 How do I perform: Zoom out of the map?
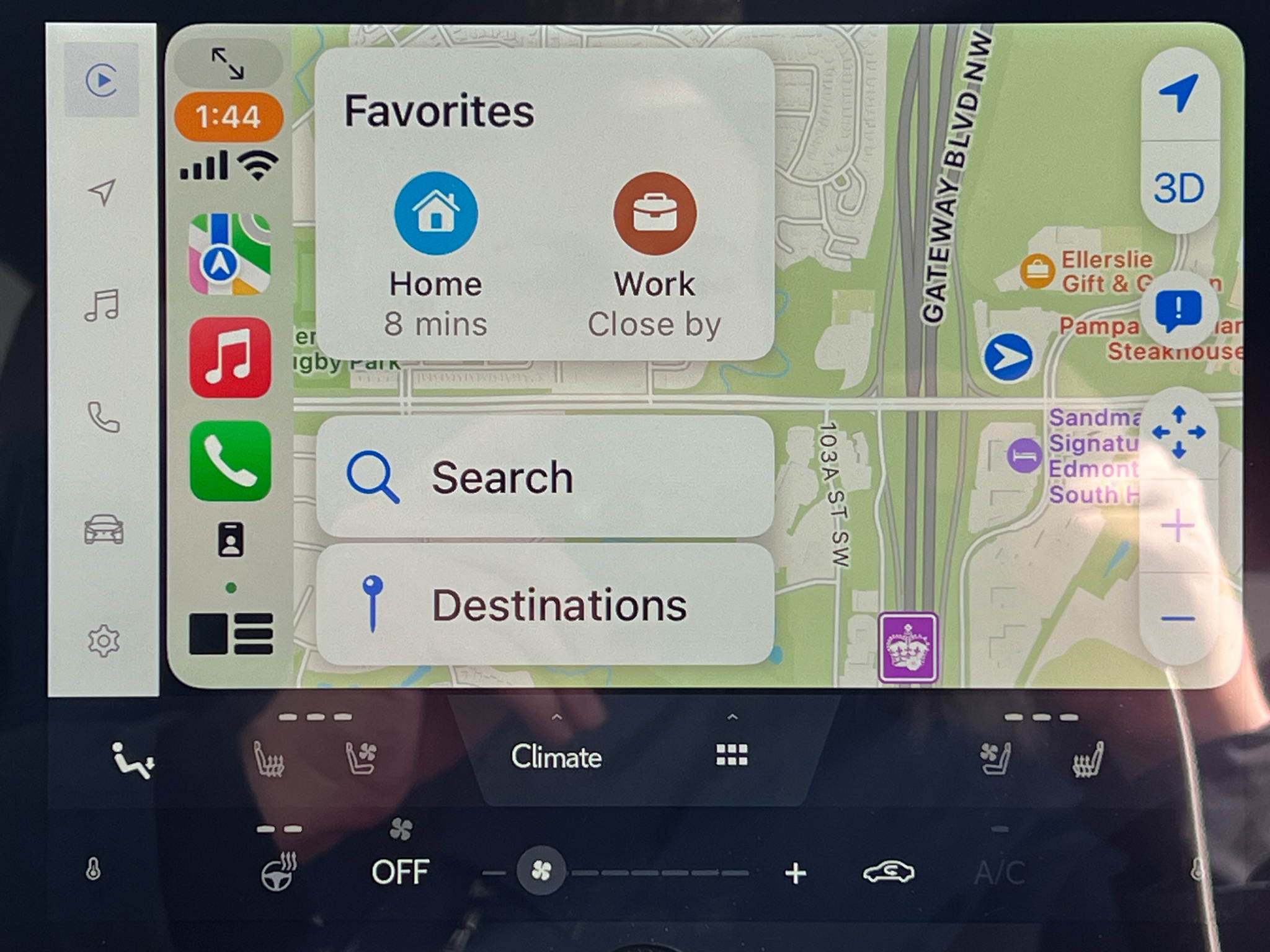[1178, 619]
